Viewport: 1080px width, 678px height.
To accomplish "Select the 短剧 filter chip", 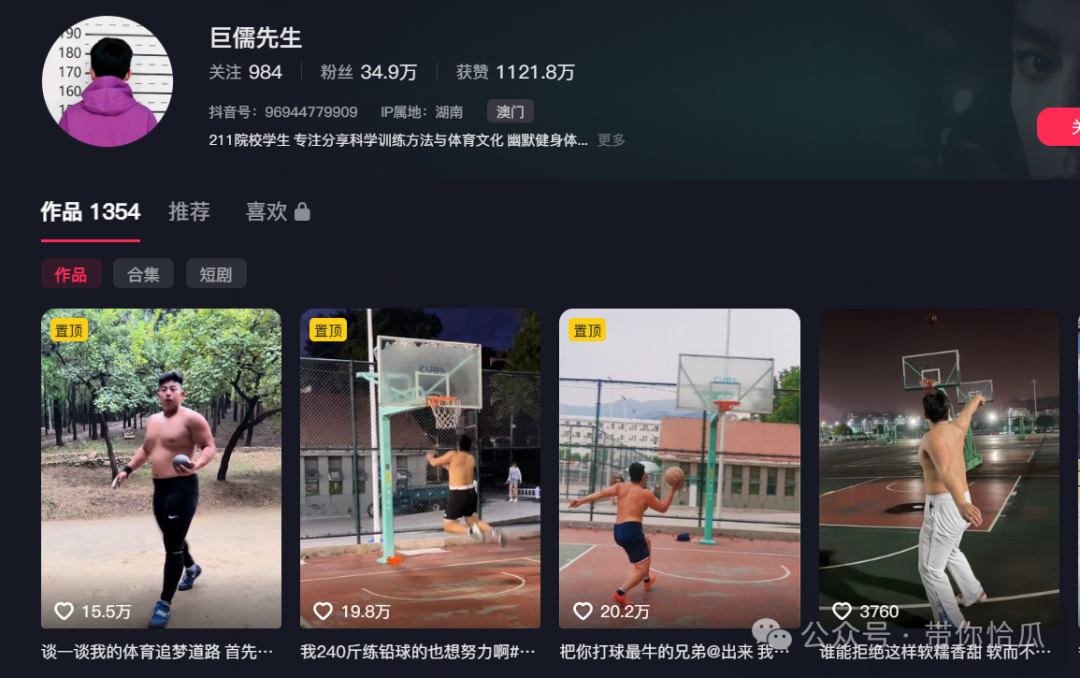I will (216, 274).
